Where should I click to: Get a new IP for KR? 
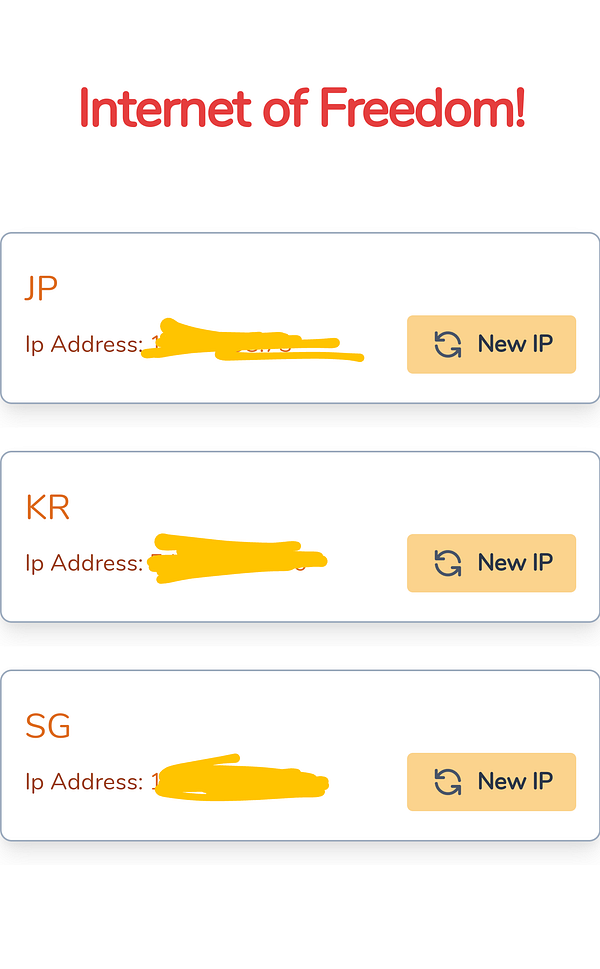(491, 563)
